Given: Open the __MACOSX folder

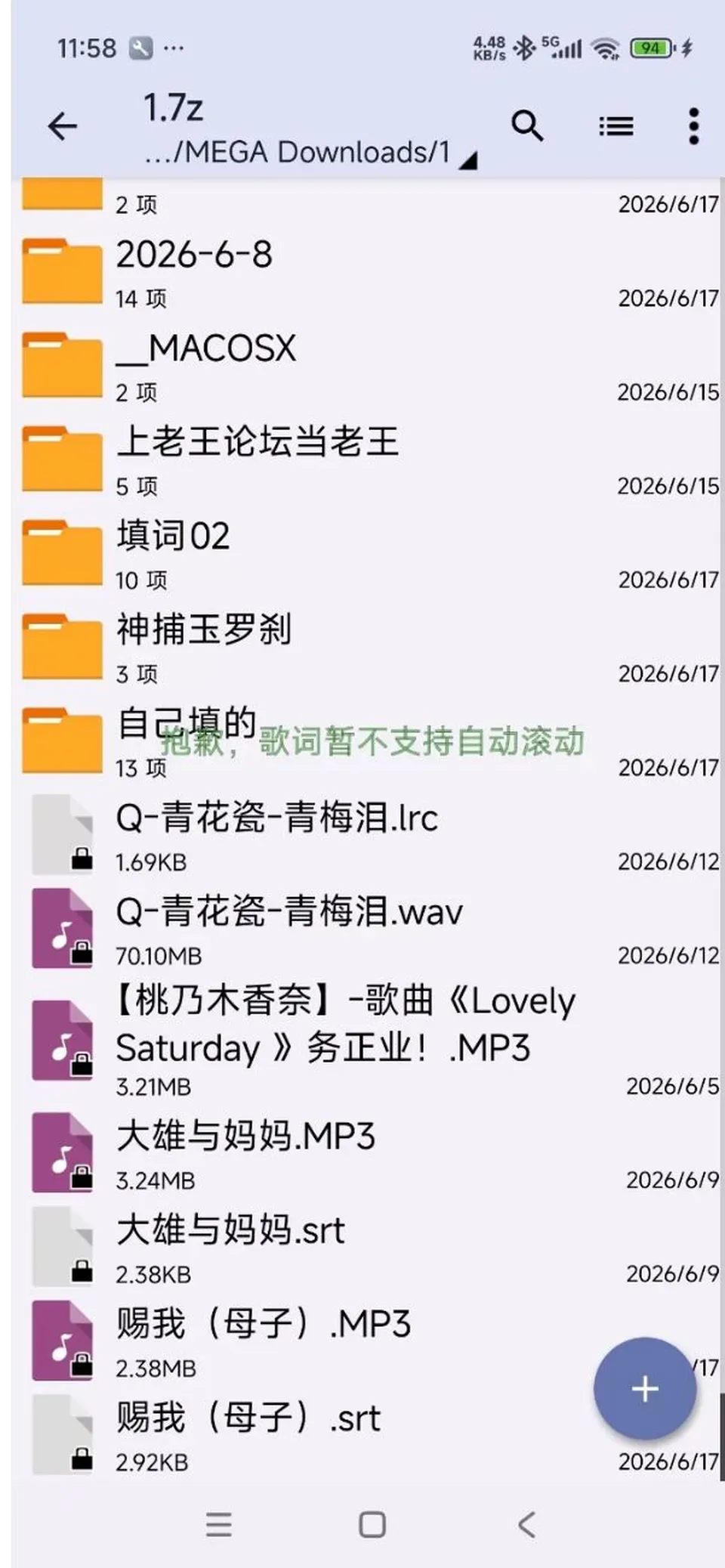Looking at the screenshot, I should point(367,367).
